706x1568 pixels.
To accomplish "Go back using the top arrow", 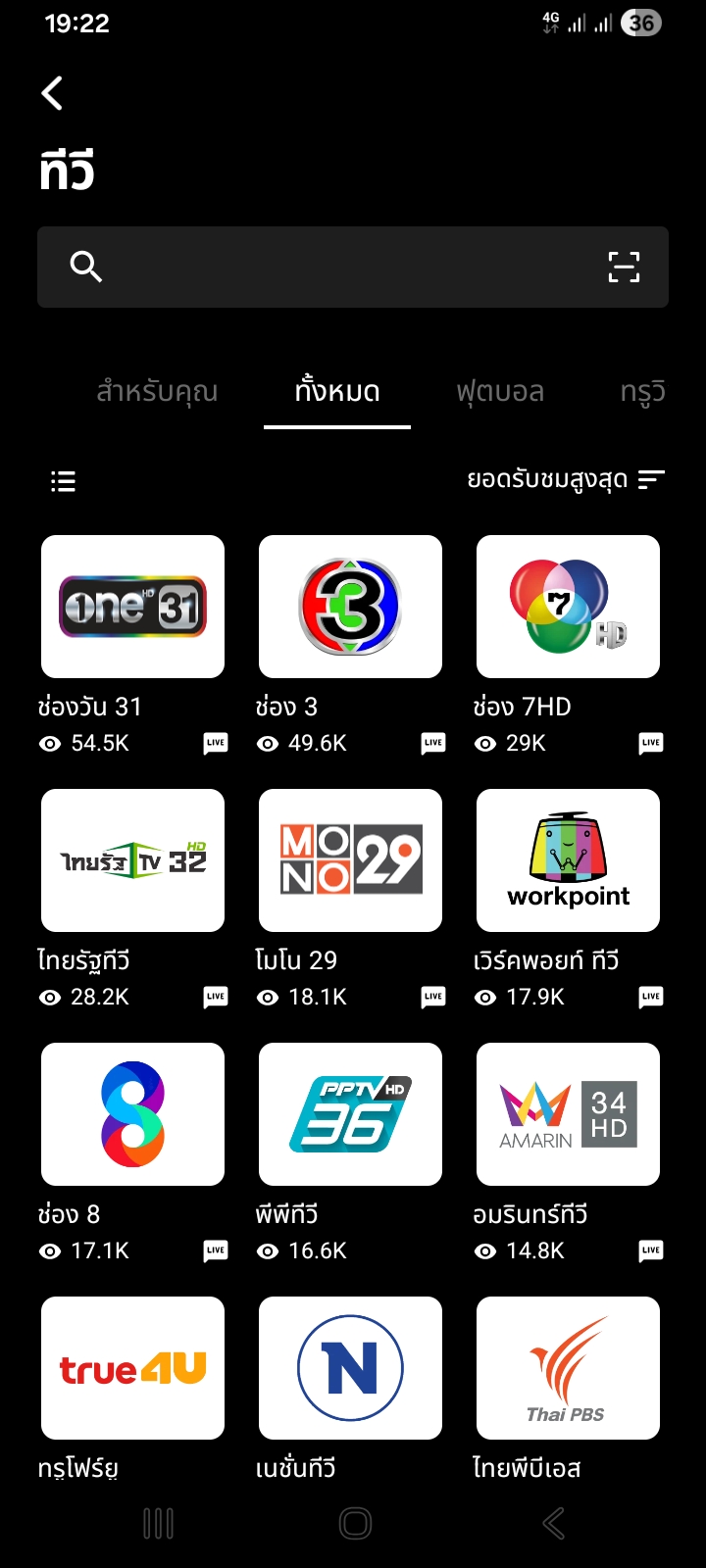I will (53, 94).
